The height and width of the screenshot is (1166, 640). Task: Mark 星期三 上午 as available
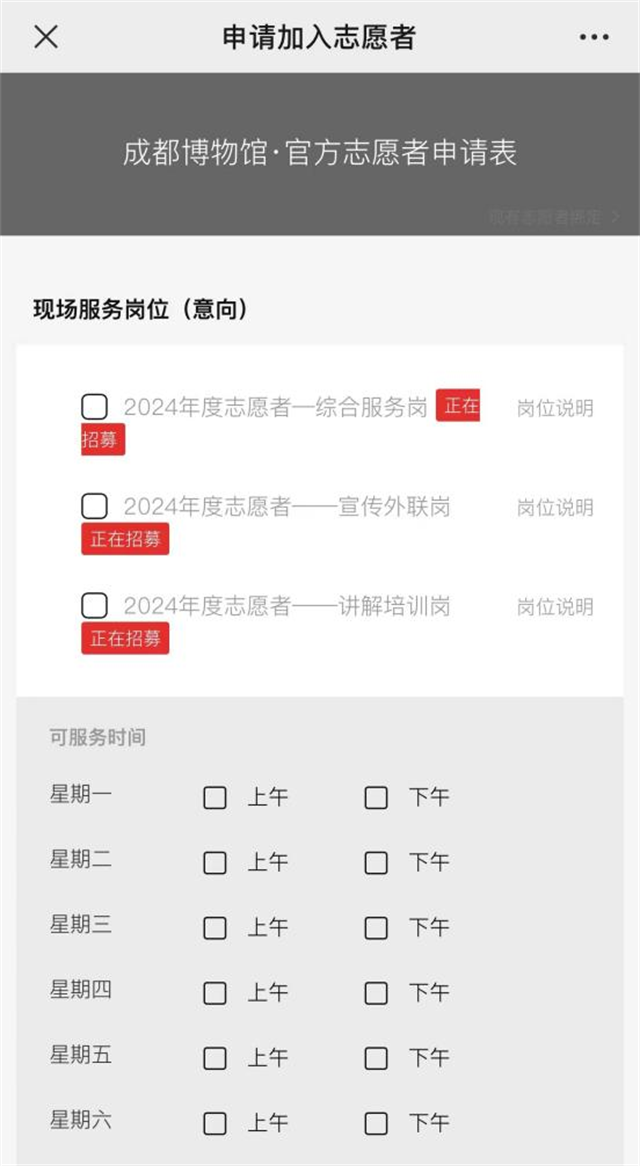tap(215, 927)
